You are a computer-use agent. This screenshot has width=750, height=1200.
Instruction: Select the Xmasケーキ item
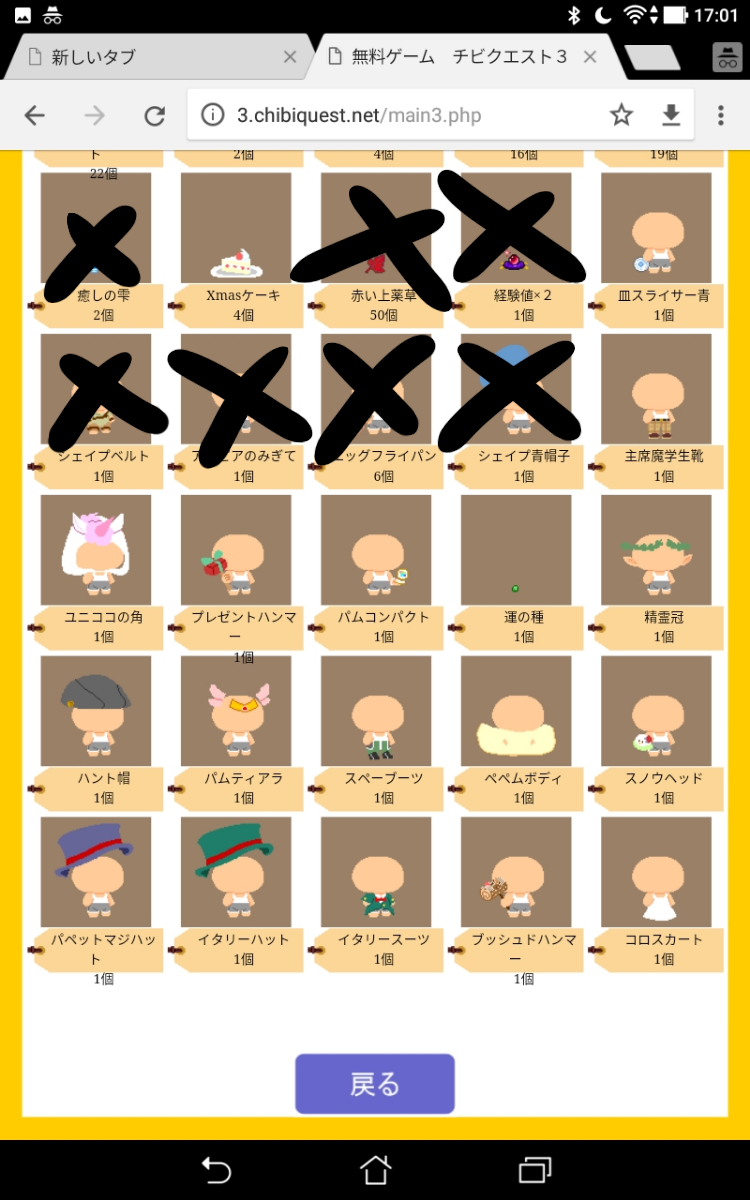click(236, 228)
